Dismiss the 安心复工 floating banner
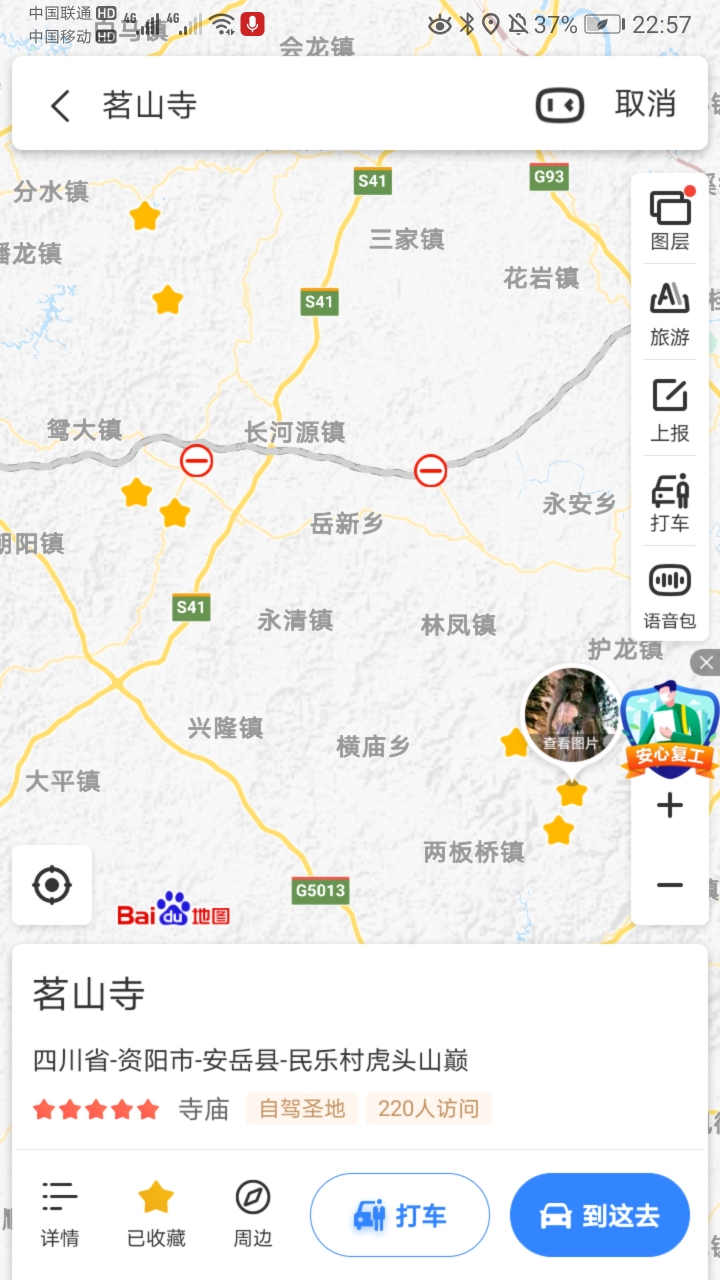Viewport: 720px width, 1280px height. click(x=706, y=662)
